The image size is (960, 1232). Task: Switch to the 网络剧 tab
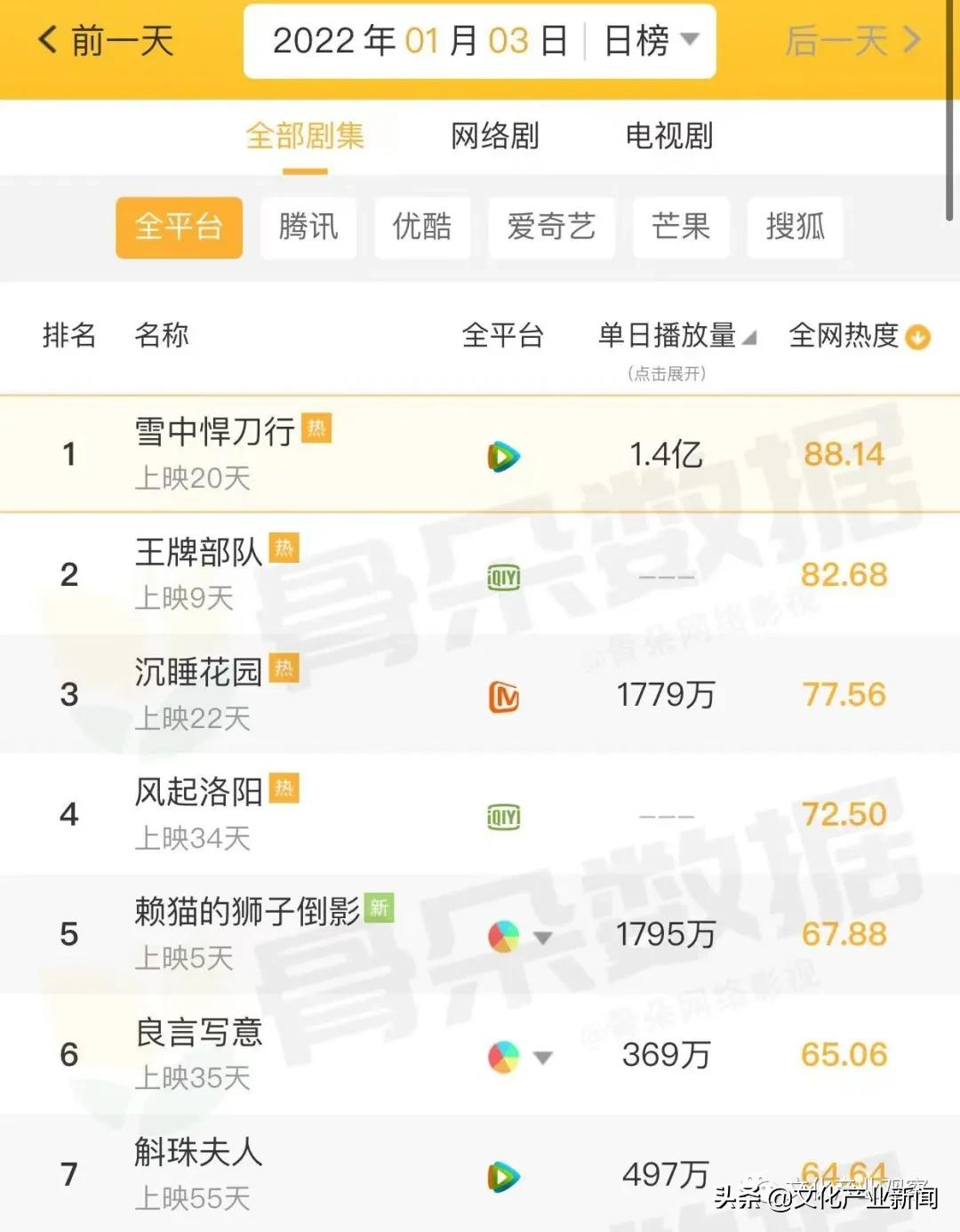pyautogui.click(x=495, y=137)
